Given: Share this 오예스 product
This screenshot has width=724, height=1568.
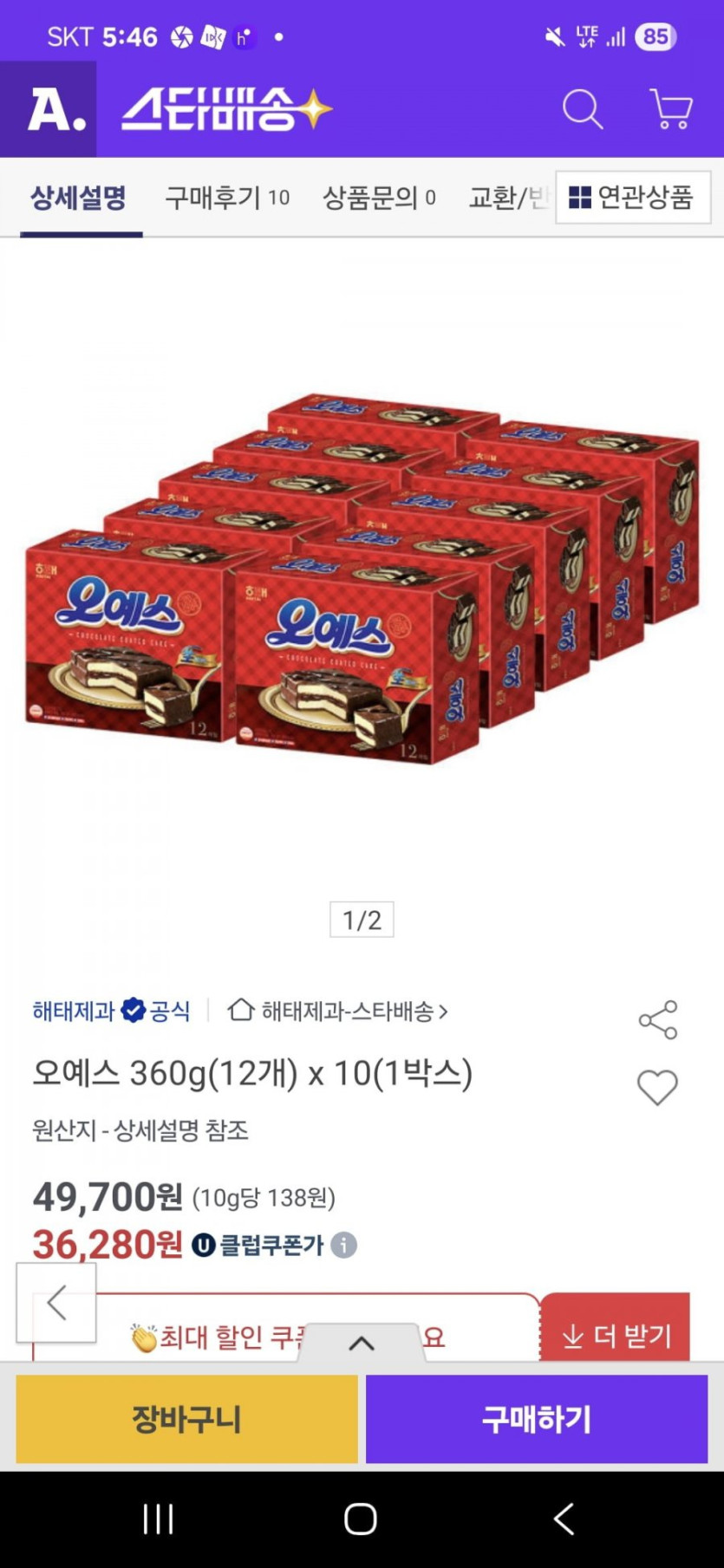Looking at the screenshot, I should click(657, 1019).
